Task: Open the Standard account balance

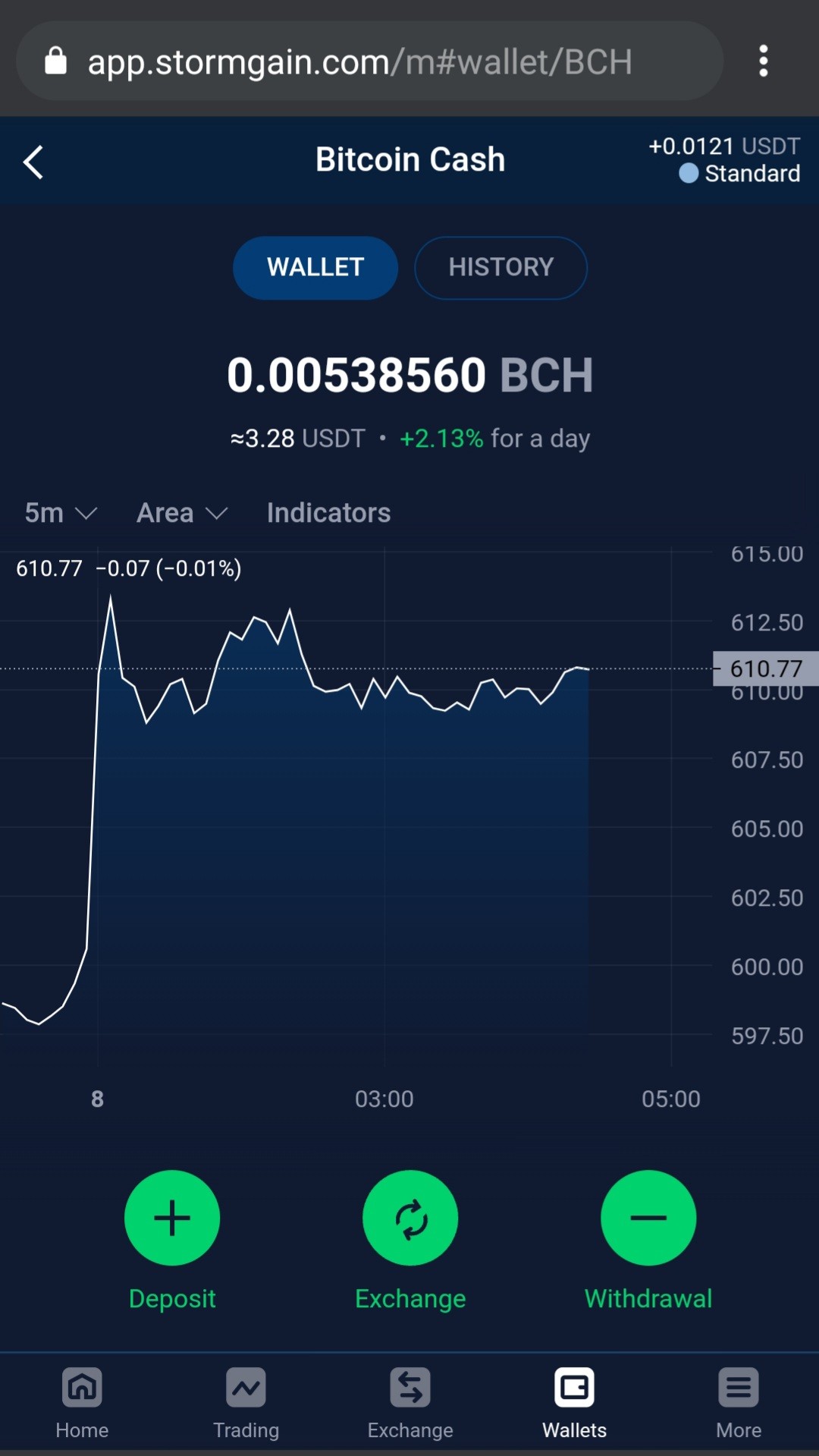Action: pyautogui.click(x=724, y=159)
